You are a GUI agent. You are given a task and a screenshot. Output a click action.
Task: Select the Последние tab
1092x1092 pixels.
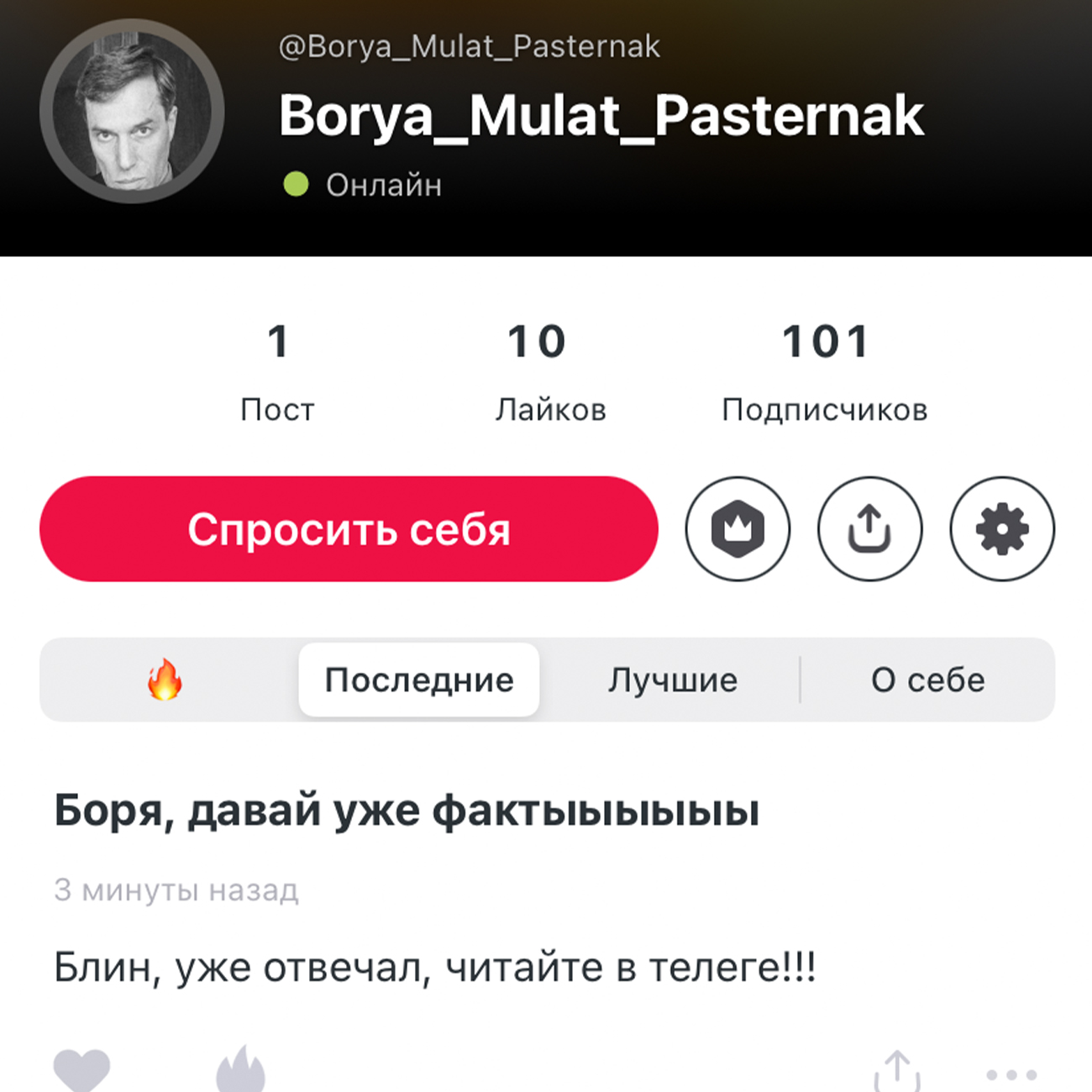pos(419,680)
